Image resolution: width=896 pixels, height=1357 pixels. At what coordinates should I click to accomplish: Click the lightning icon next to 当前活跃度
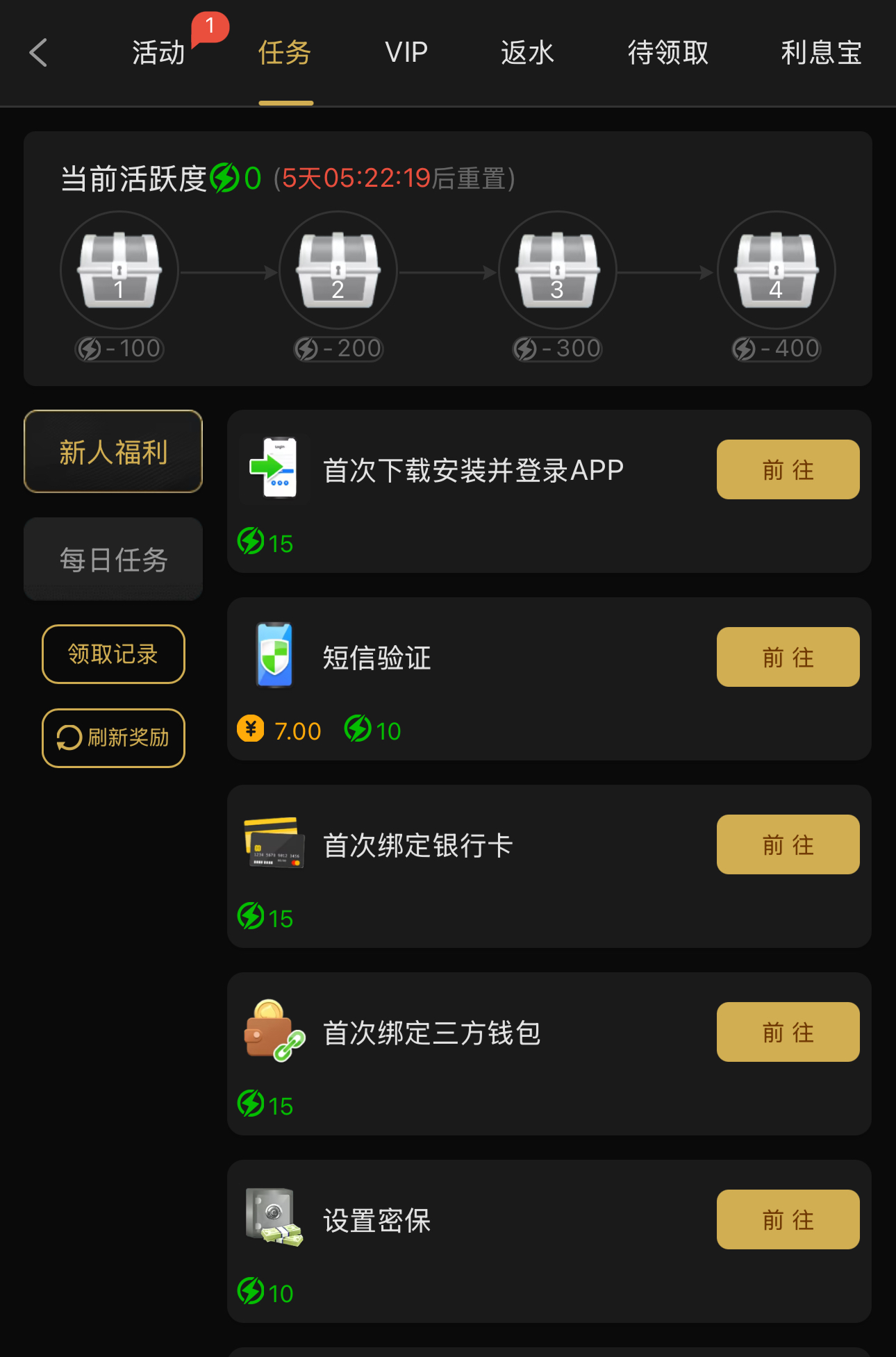[x=224, y=179]
